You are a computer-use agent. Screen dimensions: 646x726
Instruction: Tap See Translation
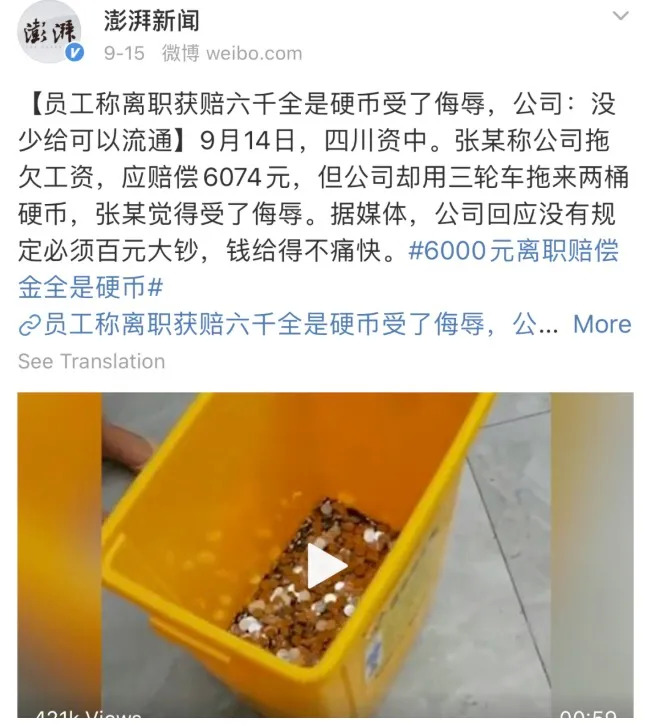click(91, 361)
